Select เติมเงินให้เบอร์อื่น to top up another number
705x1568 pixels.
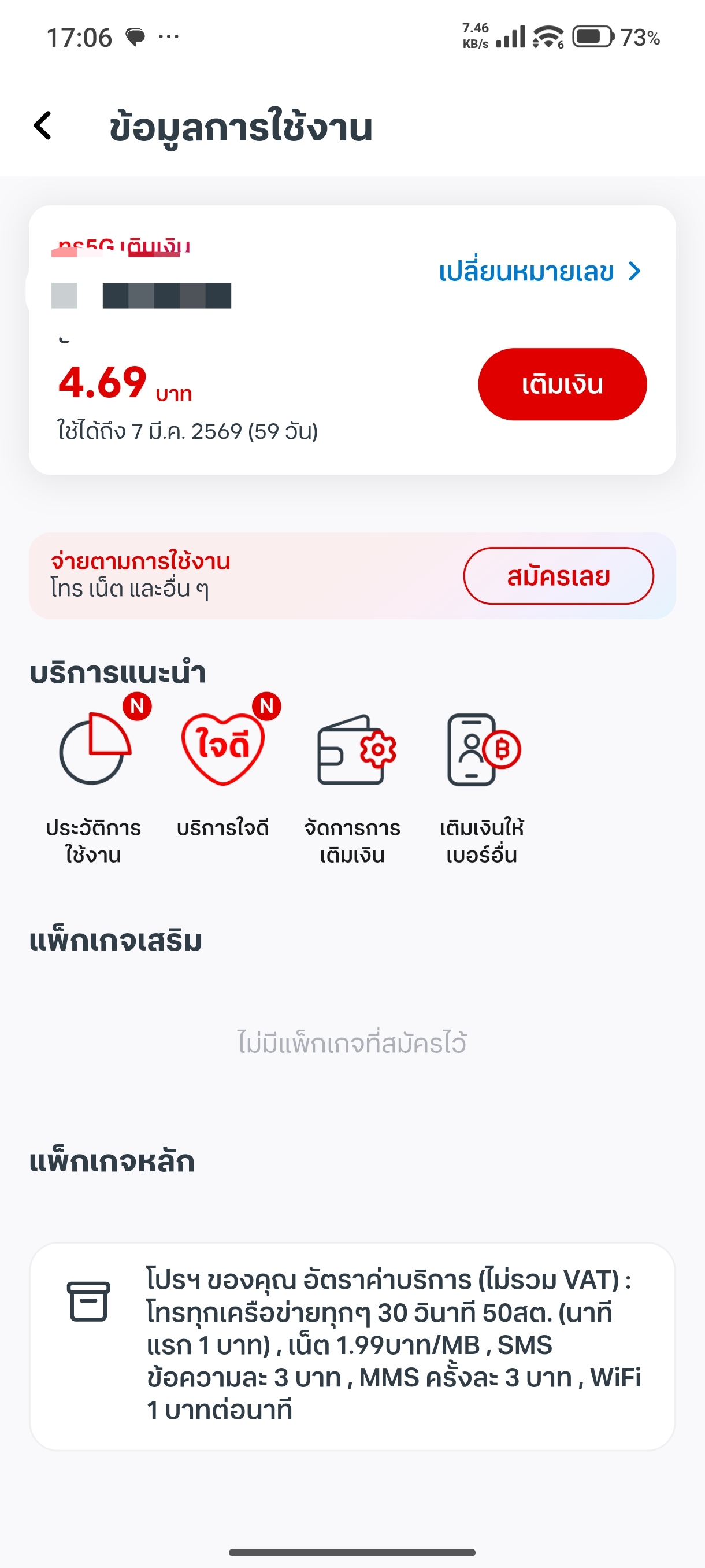[482, 786]
